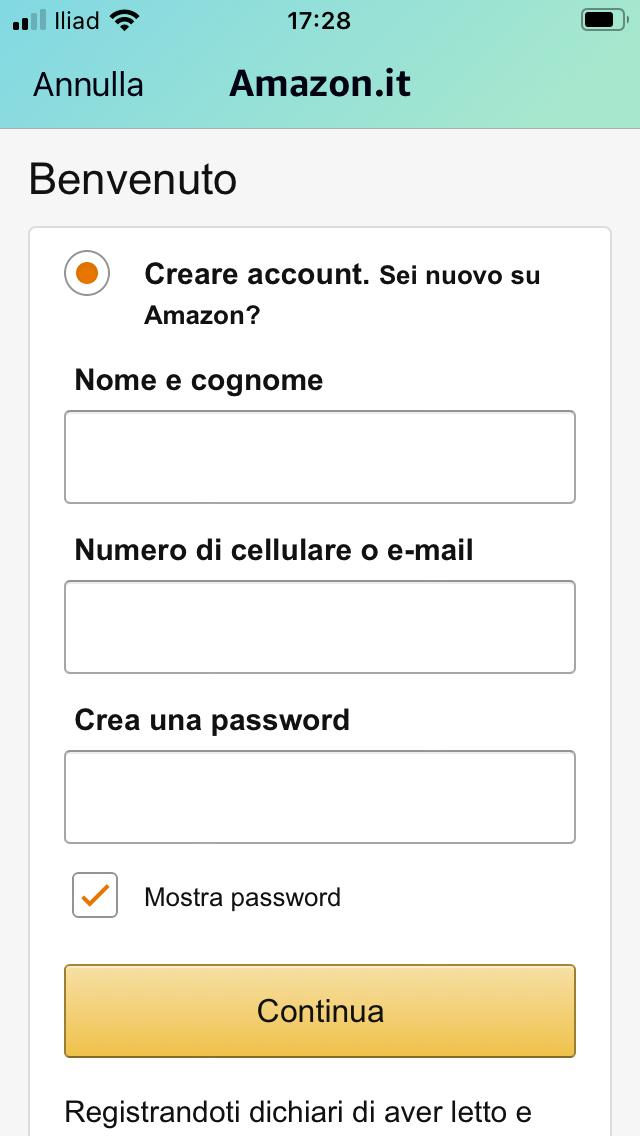
Task: Uncheck the Mostra password checkbox
Action: coord(95,895)
